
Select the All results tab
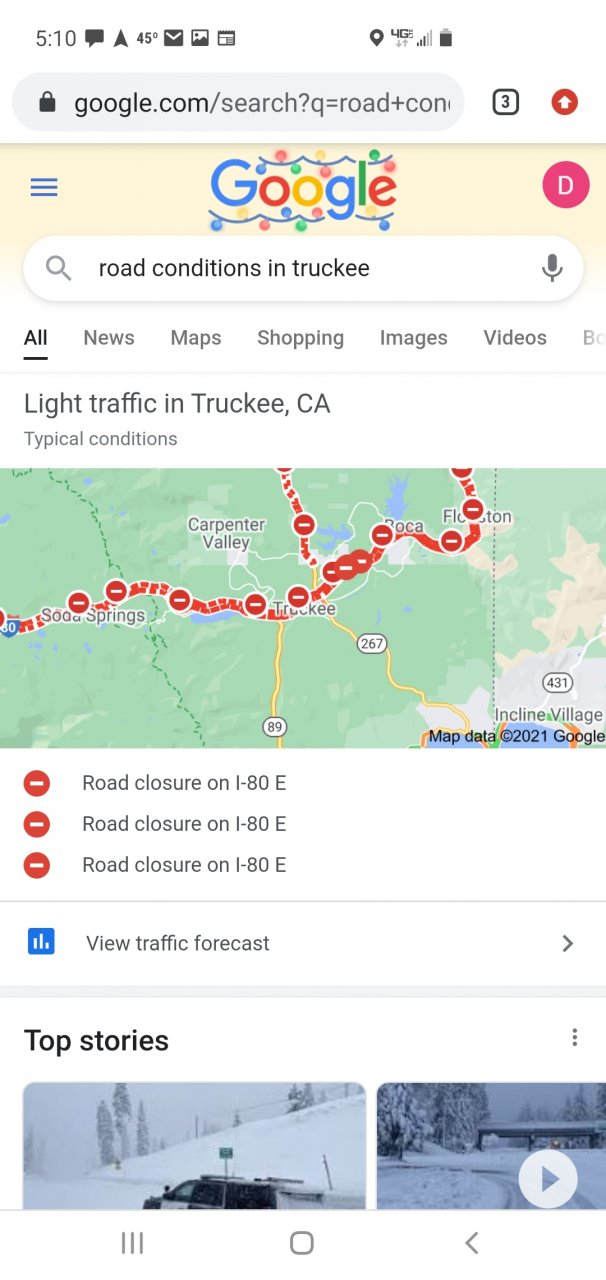coord(36,338)
